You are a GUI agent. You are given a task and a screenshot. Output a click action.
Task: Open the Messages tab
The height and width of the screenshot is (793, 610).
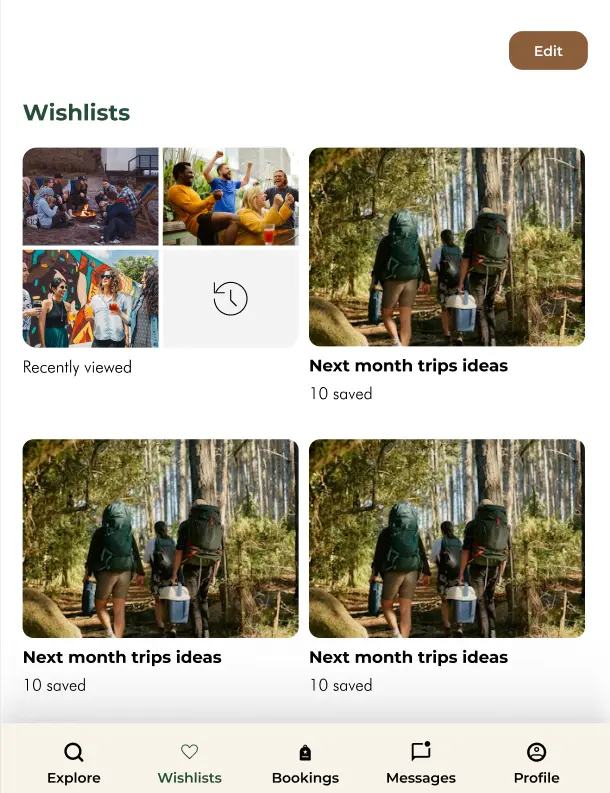coord(421,763)
